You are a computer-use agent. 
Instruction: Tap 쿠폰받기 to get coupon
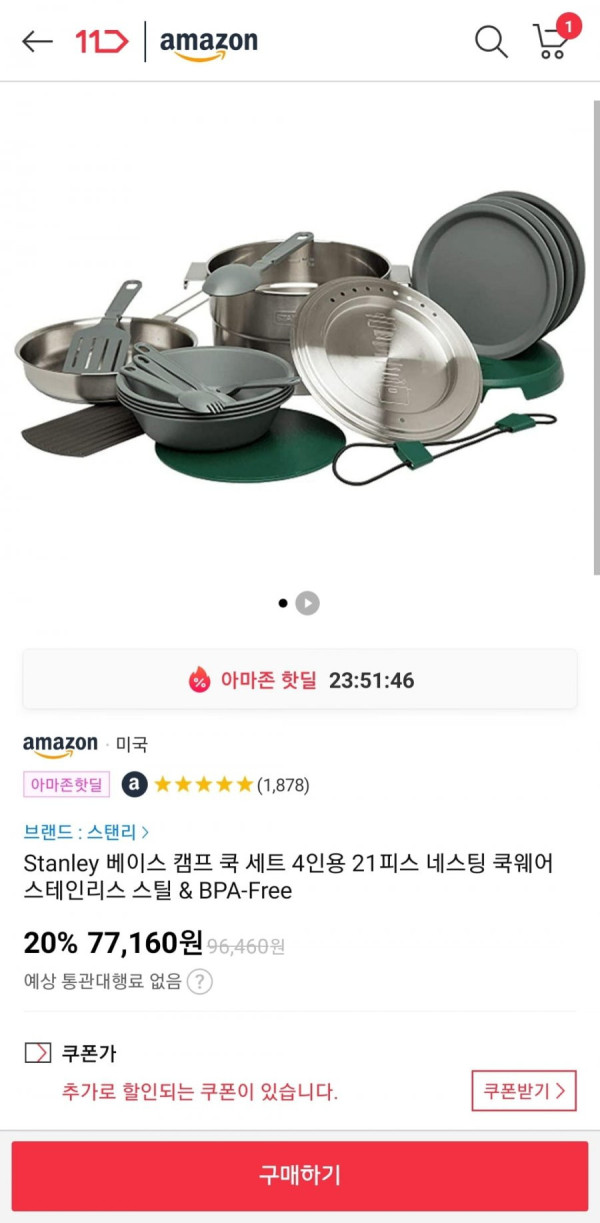tap(524, 1090)
